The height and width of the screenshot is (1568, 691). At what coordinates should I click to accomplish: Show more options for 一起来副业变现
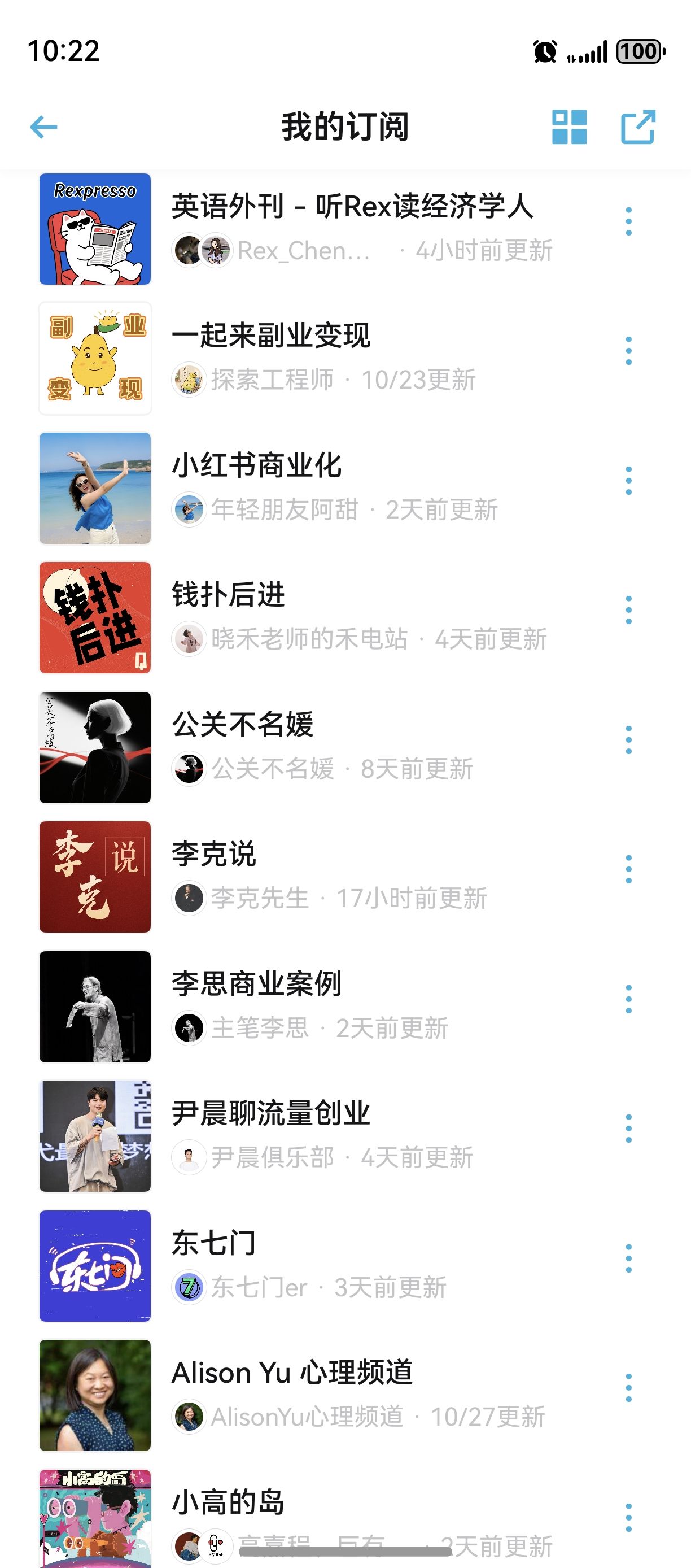click(x=628, y=351)
